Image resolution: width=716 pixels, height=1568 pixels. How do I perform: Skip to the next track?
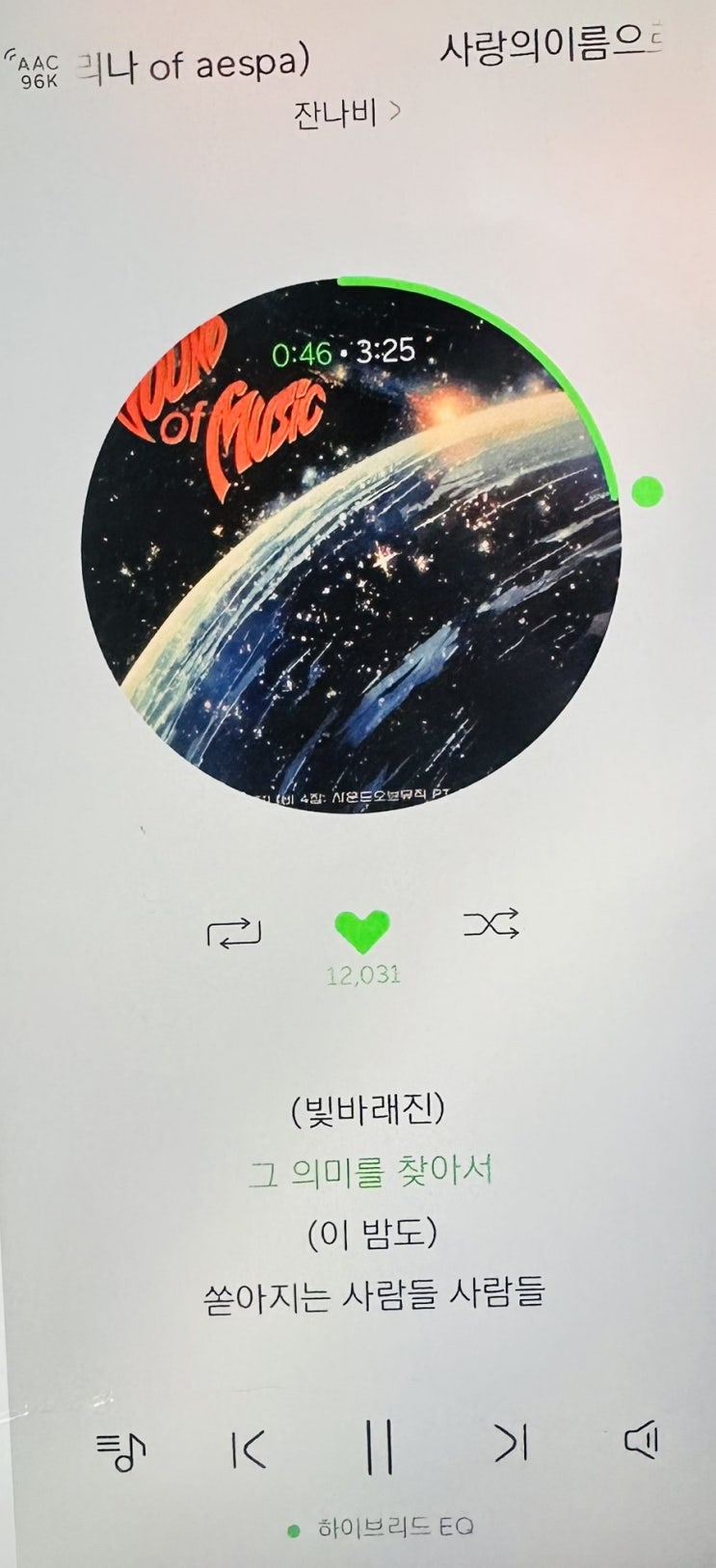[511, 1444]
